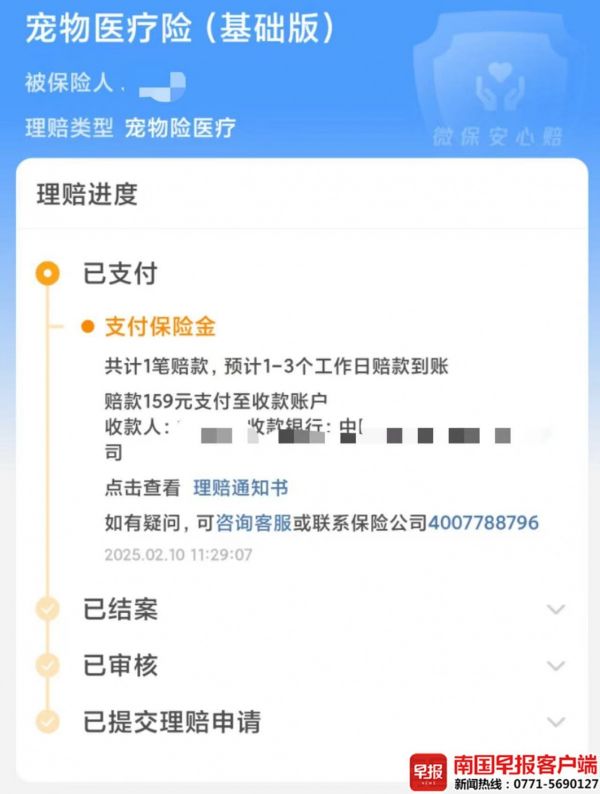Expand the 已结案 step
600x794 pixels.
[556, 609]
